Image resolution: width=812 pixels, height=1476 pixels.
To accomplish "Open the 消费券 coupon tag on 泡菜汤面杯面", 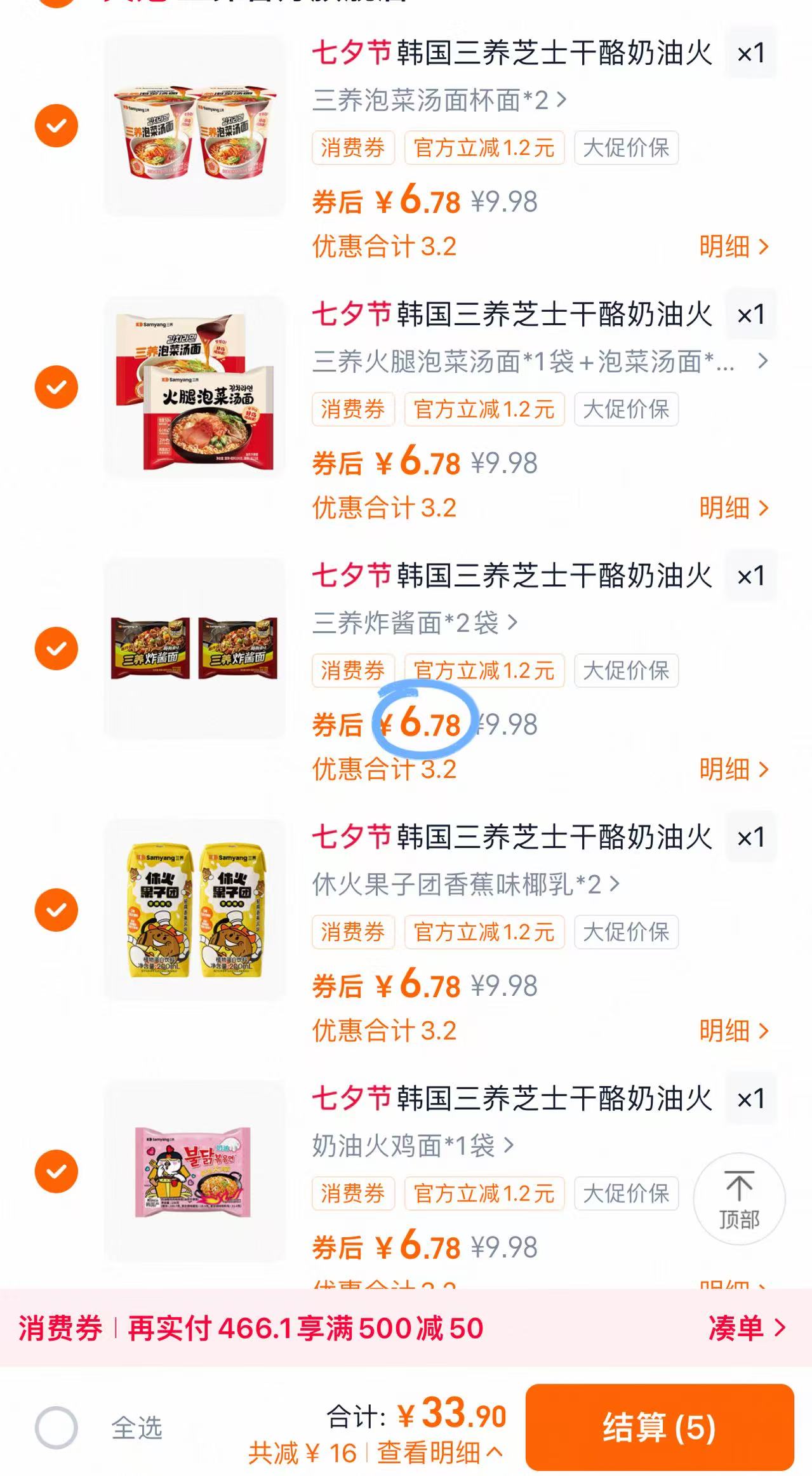I will (x=353, y=148).
